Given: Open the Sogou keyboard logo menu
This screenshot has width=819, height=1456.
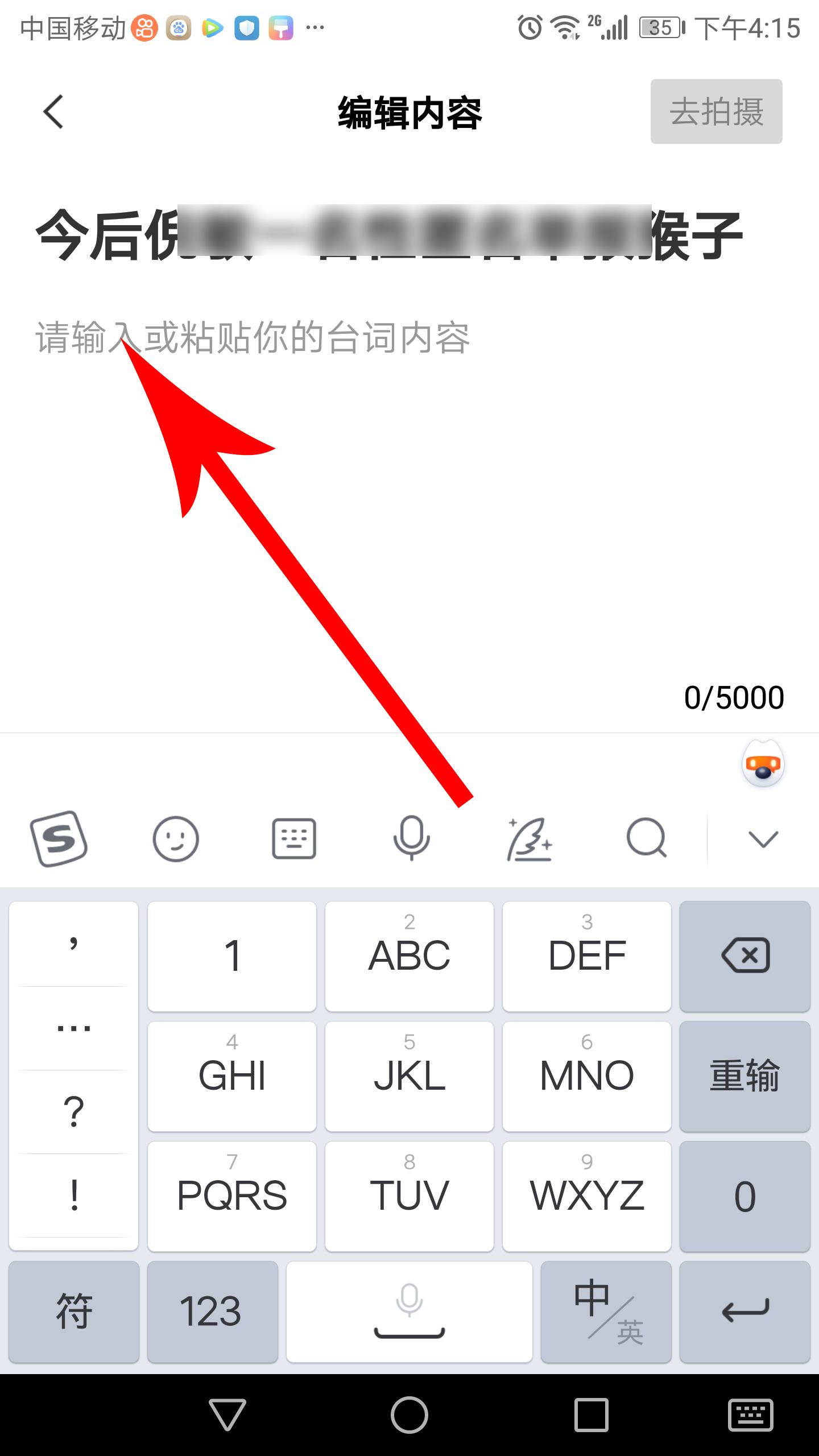Looking at the screenshot, I should (58, 839).
